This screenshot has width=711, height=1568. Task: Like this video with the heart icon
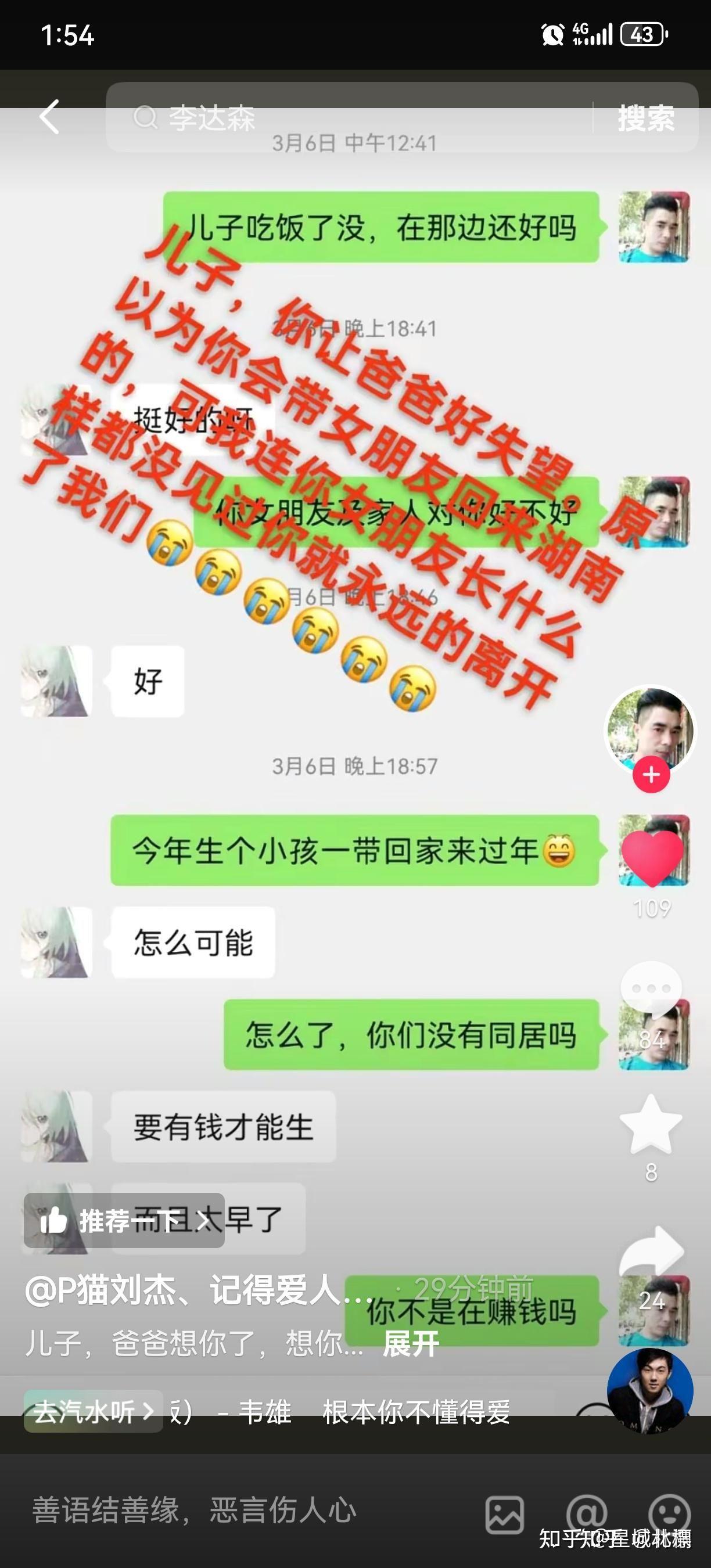[651, 858]
